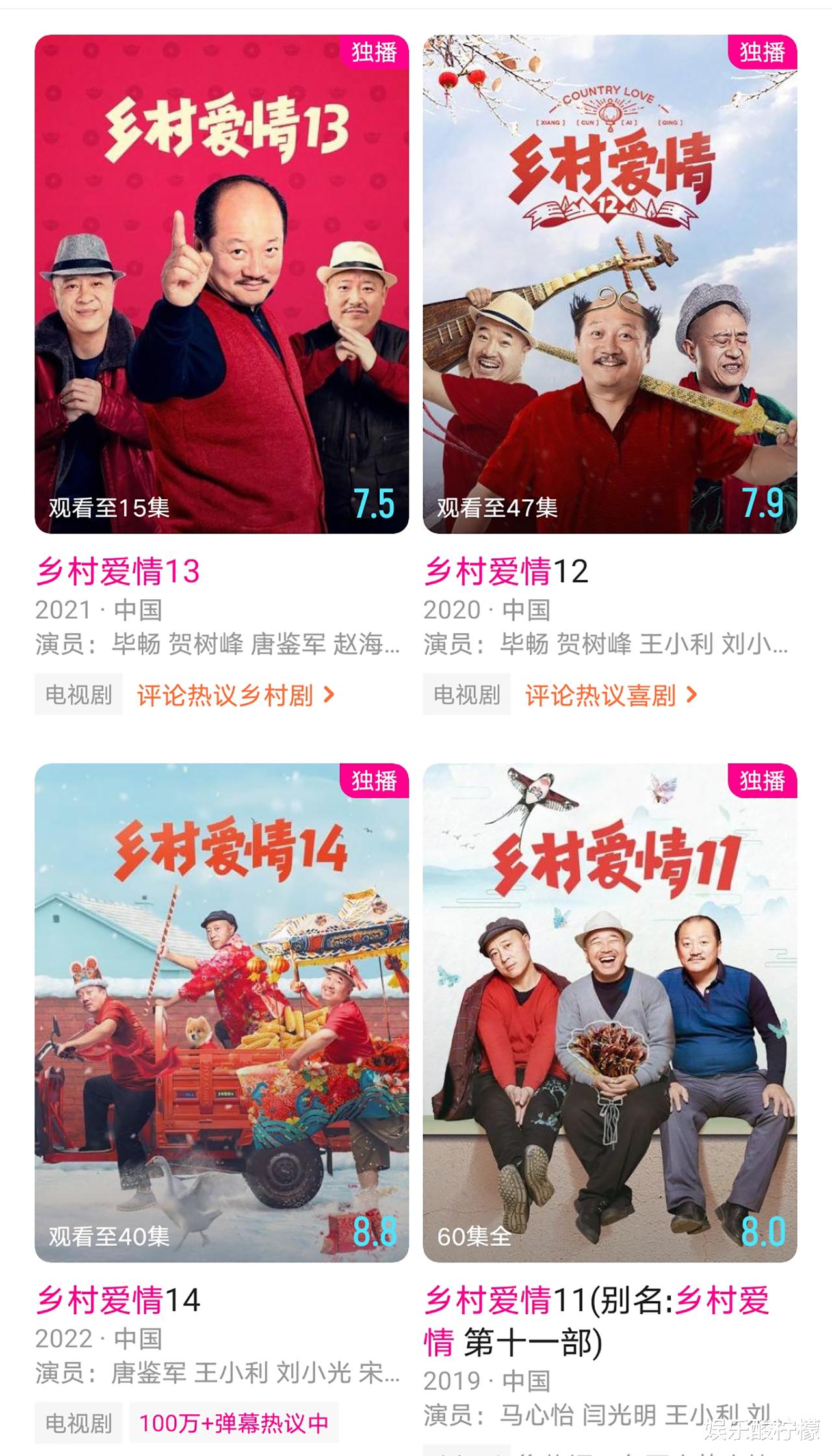Select the 电视剧 tag under 乡村爱情13
832x1456 pixels.
click(77, 694)
